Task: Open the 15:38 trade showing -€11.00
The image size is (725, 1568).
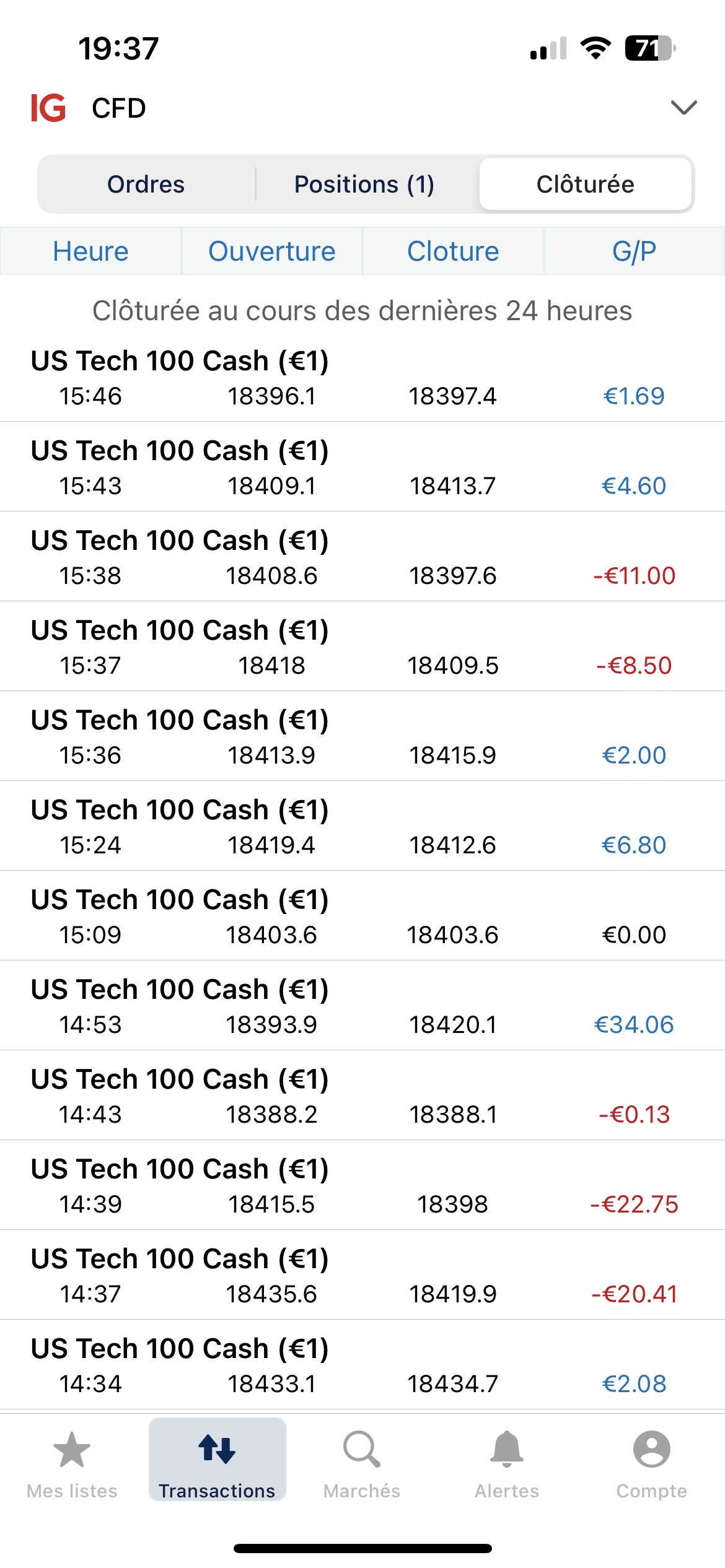Action: [362, 557]
